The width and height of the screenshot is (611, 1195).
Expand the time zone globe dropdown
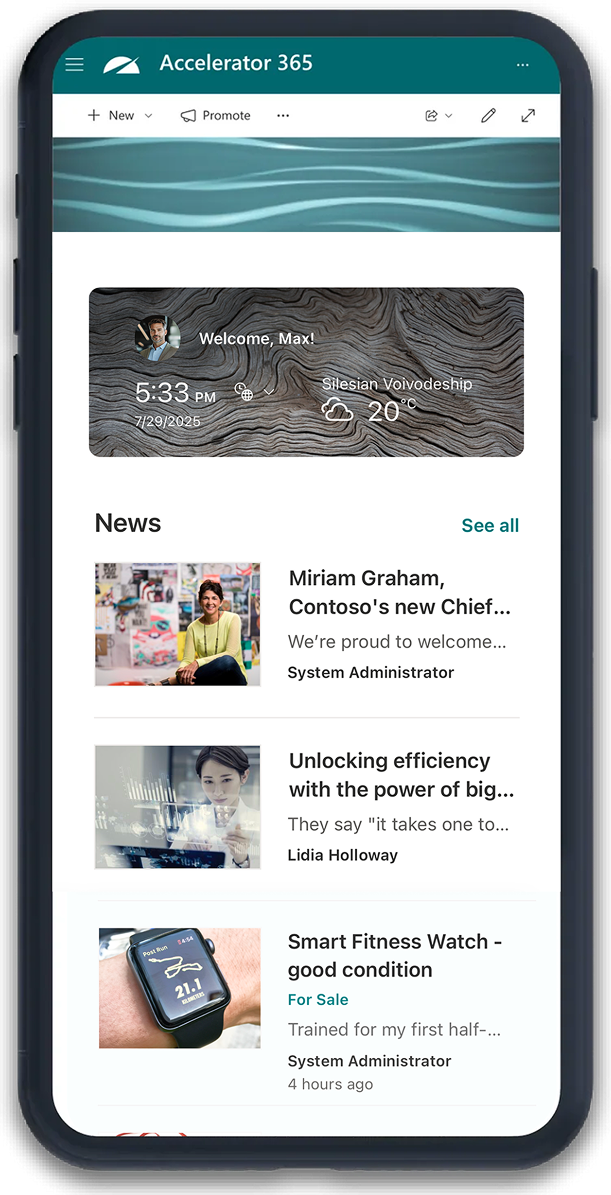[254, 391]
